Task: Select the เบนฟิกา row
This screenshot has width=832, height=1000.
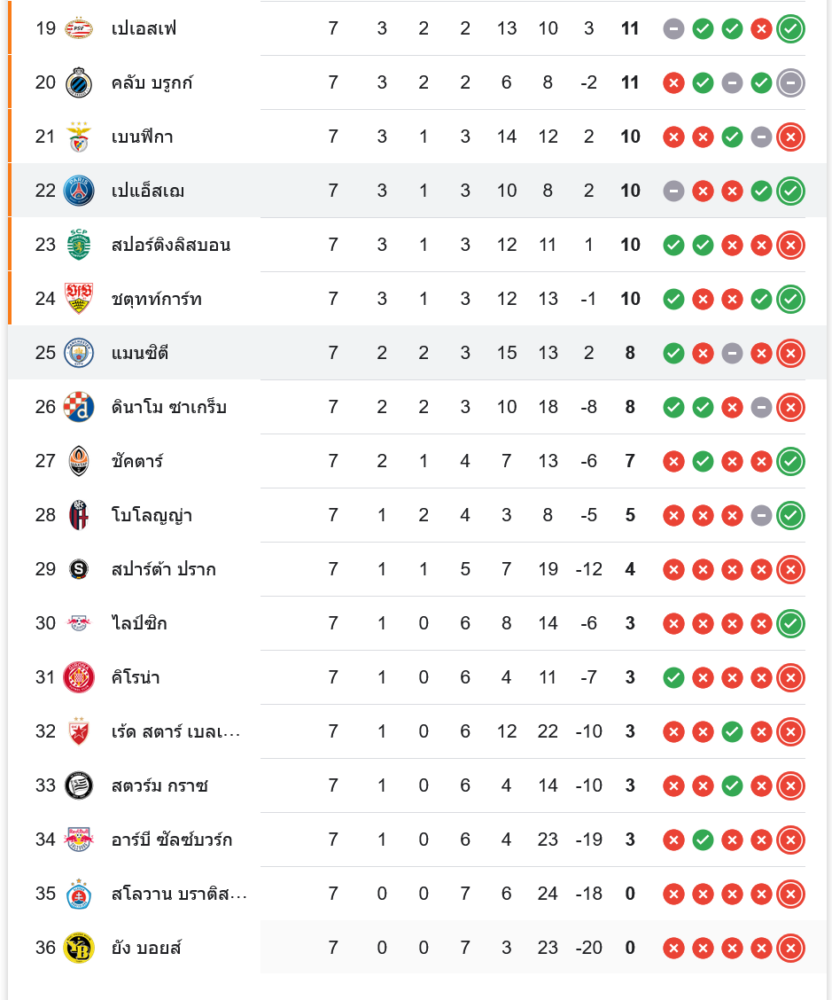Action: (142, 136)
